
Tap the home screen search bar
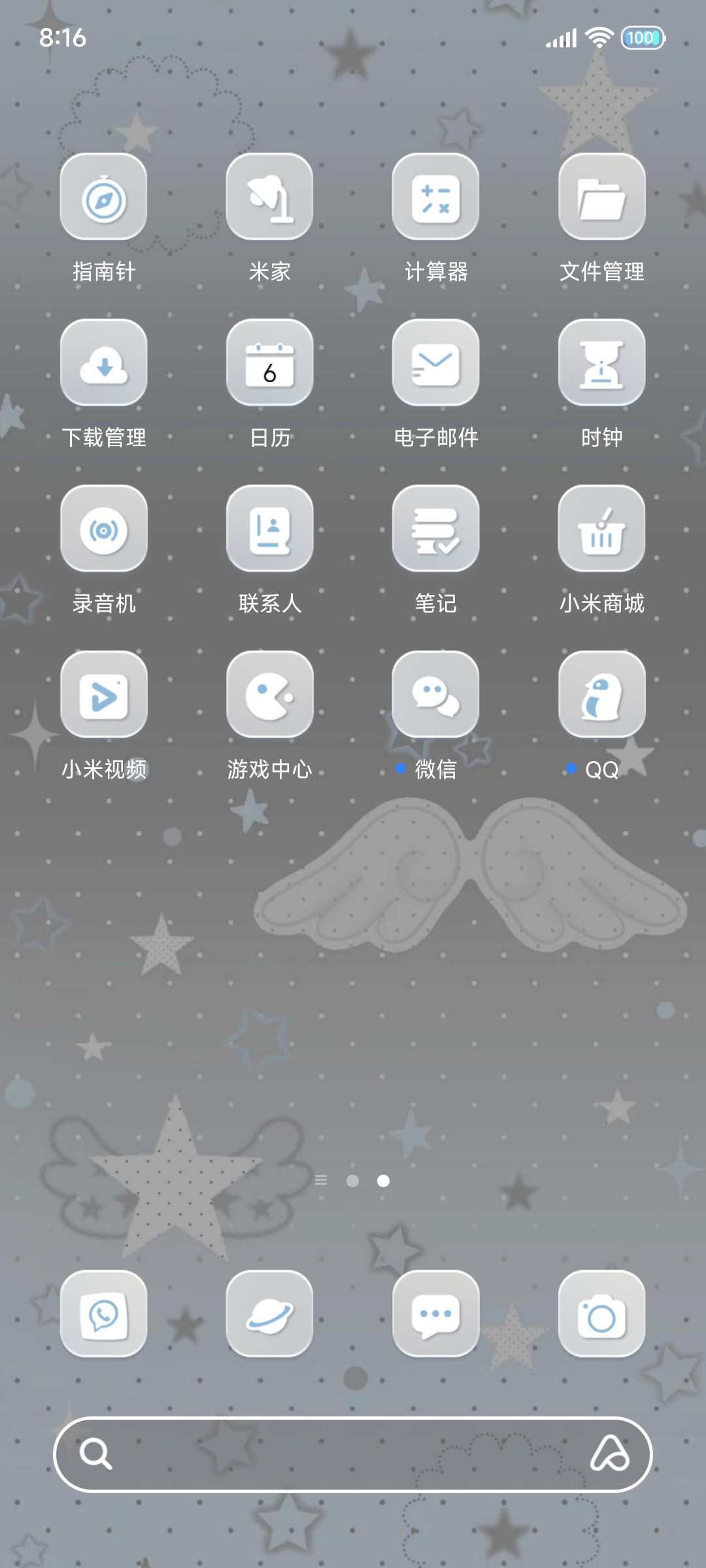tap(353, 1454)
